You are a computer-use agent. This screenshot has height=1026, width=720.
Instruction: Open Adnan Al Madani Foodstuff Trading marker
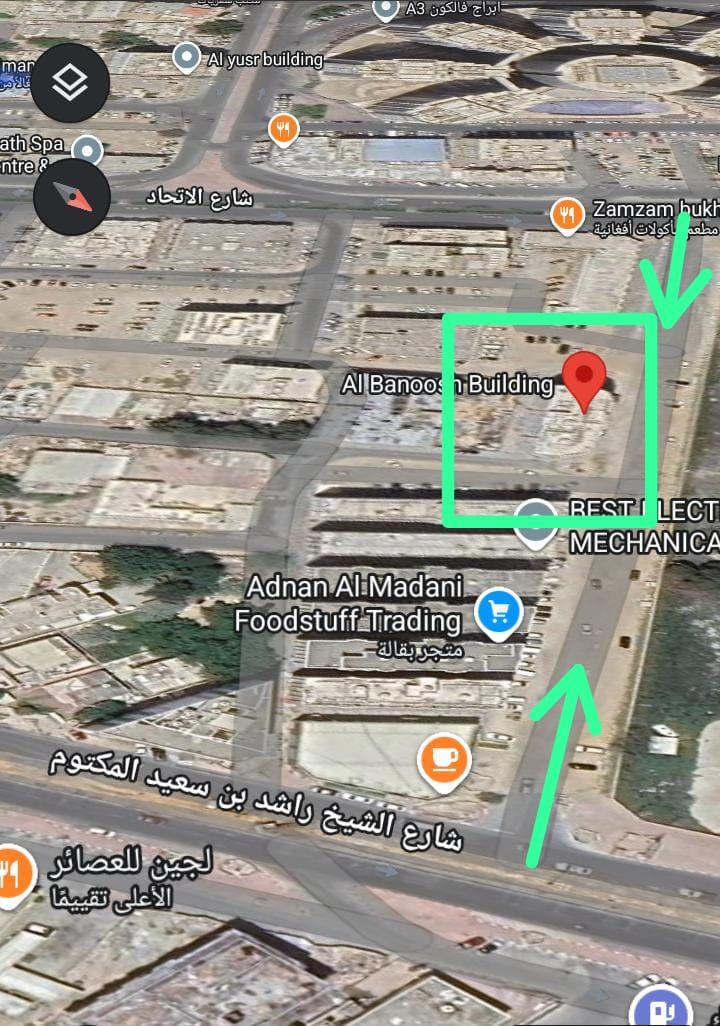tap(498, 611)
